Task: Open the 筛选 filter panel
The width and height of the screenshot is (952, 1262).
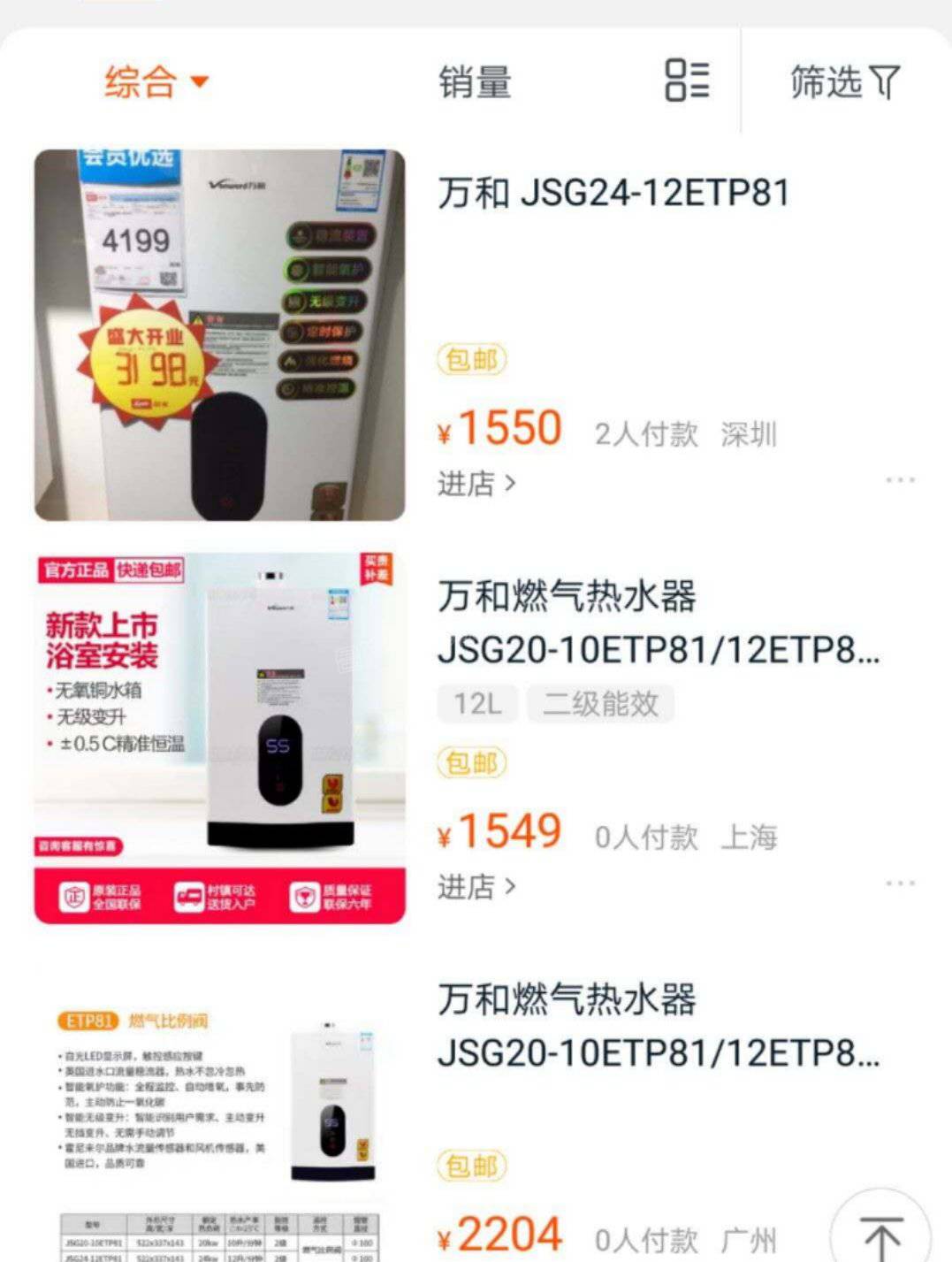Action: (843, 82)
